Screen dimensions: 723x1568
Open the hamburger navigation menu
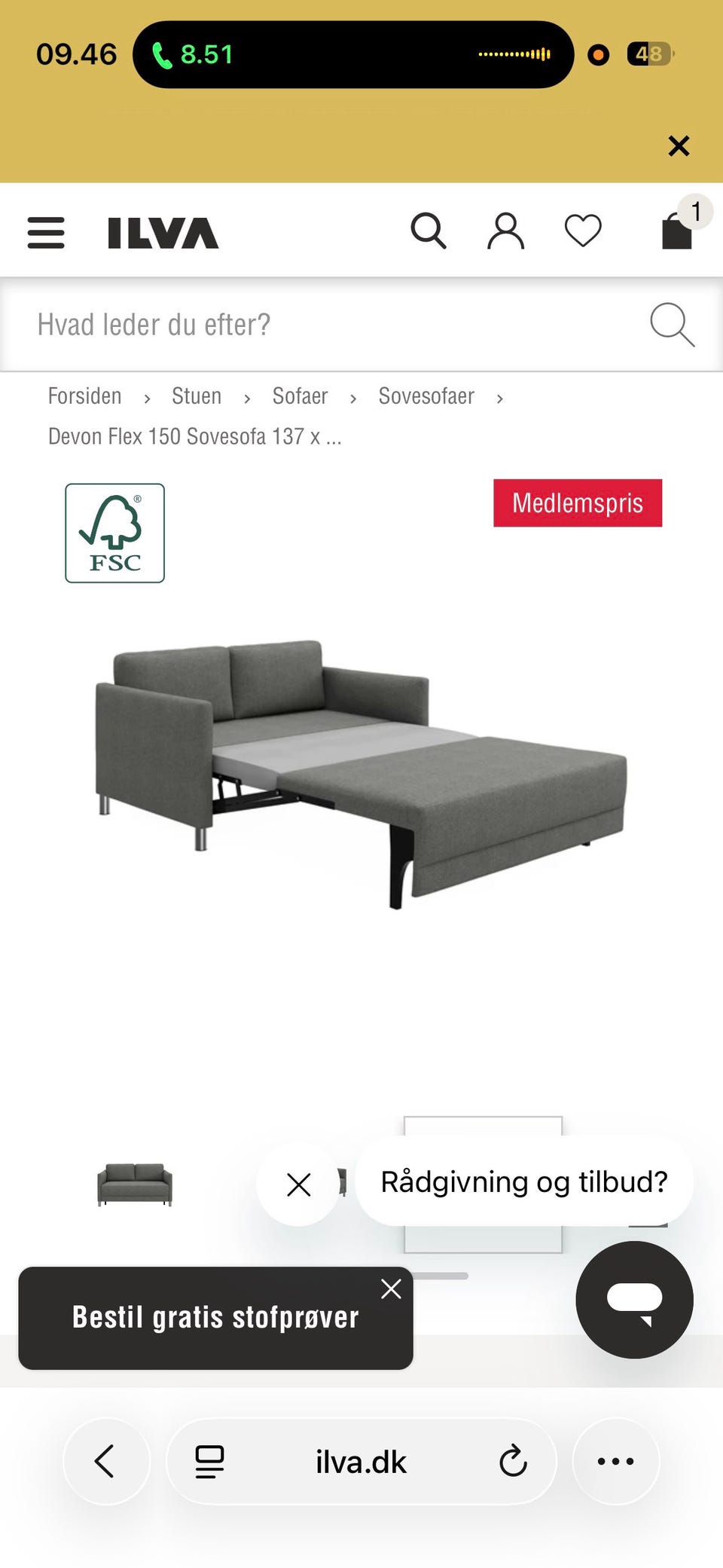[x=45, y=232]
